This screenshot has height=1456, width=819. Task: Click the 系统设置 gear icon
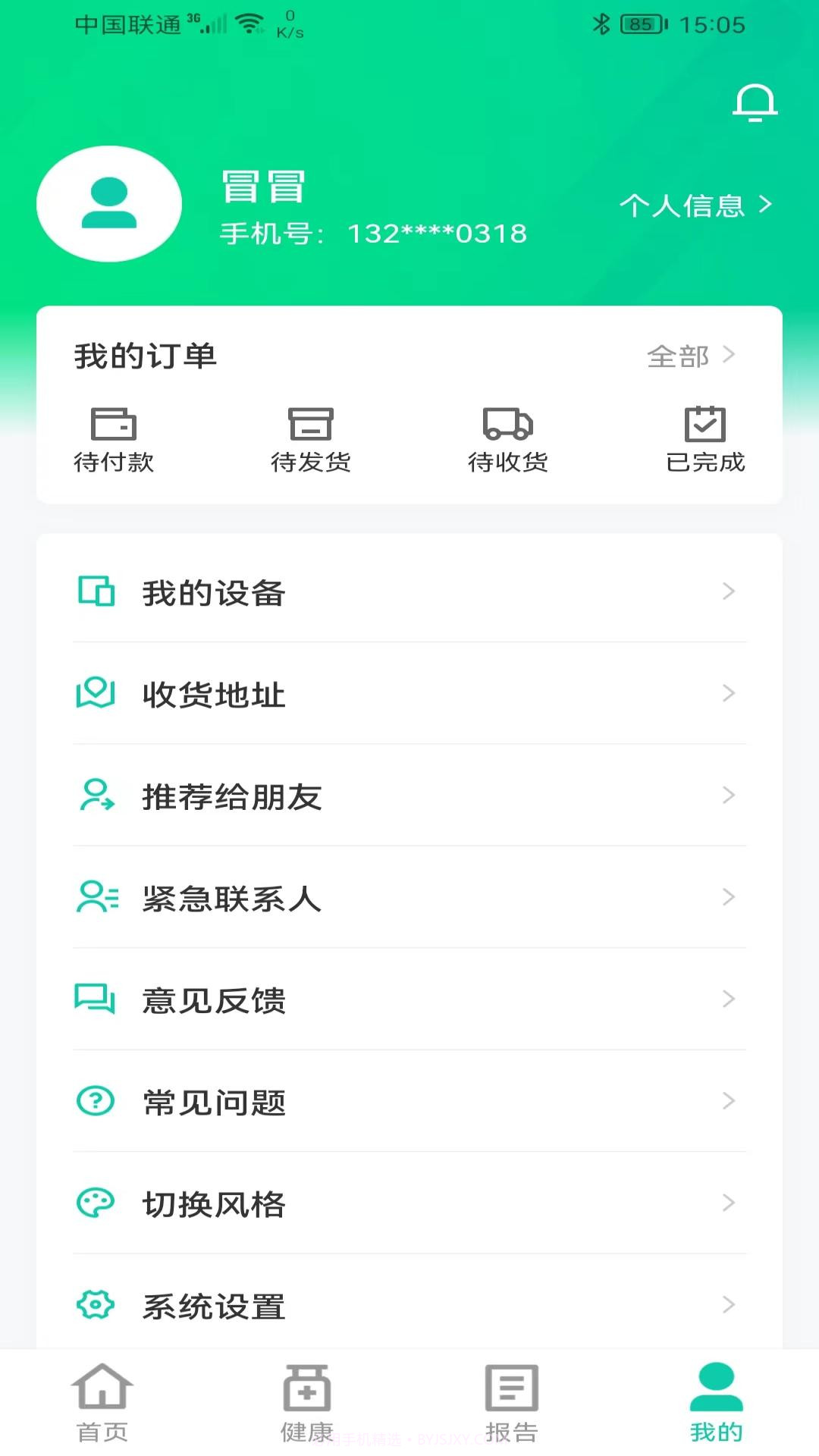coord(95,1305)
